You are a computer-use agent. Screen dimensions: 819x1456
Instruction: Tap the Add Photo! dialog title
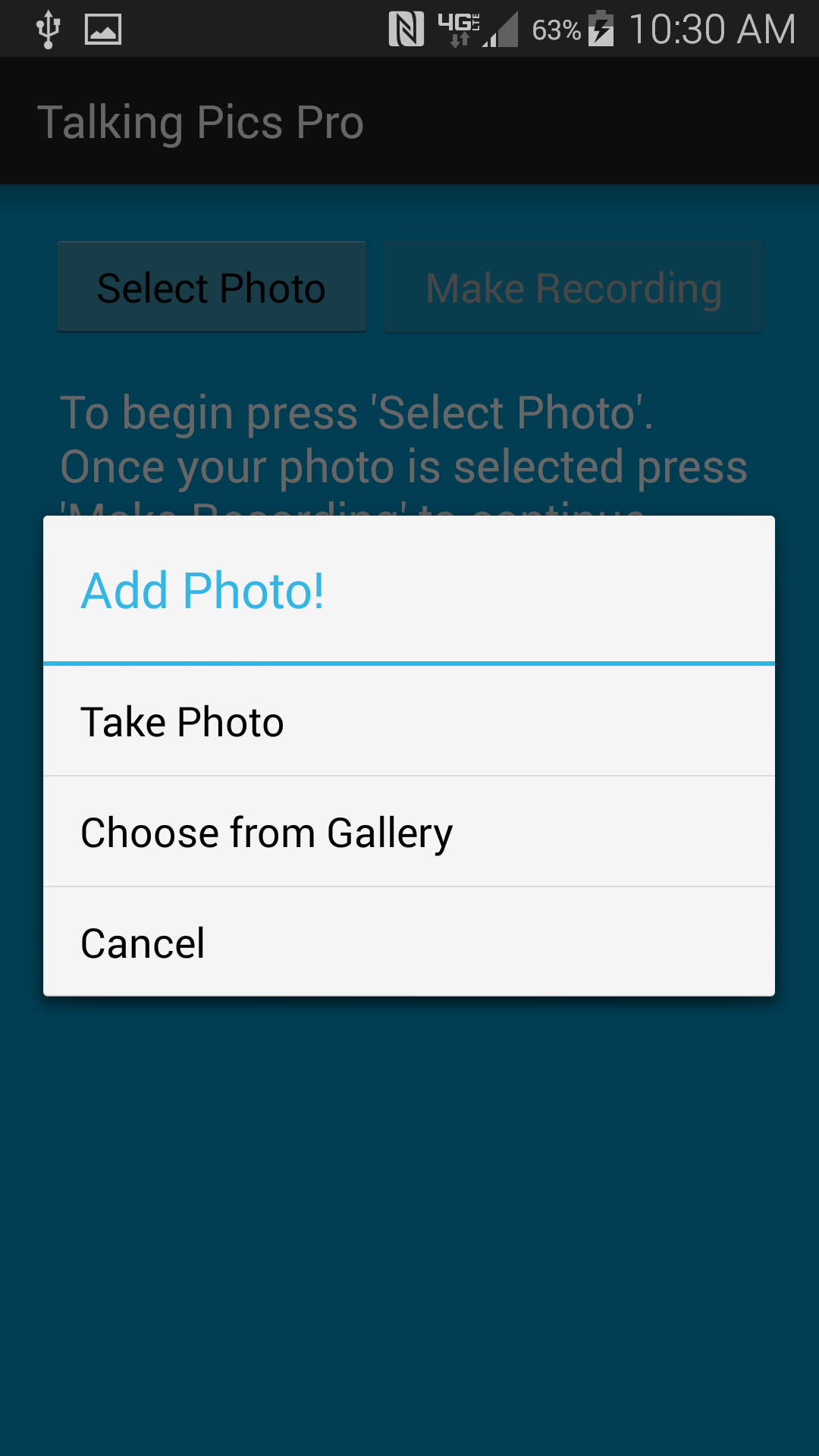202,589
